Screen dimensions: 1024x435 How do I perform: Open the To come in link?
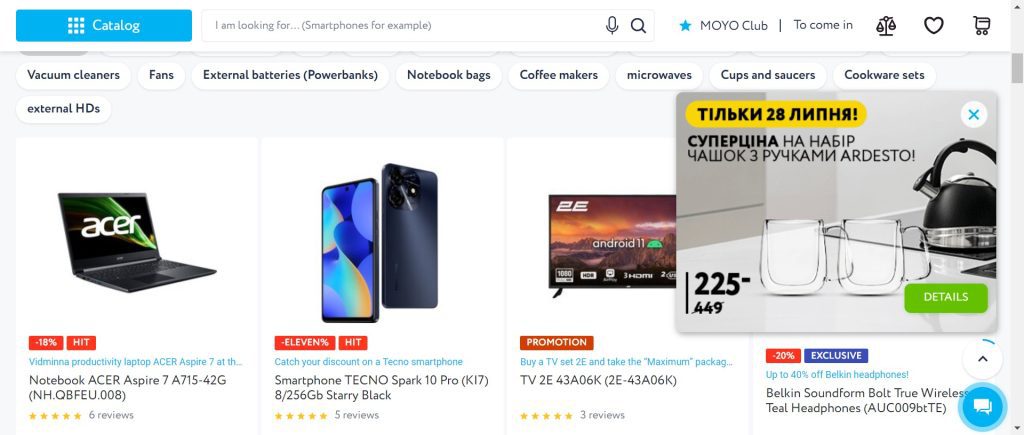823,25
